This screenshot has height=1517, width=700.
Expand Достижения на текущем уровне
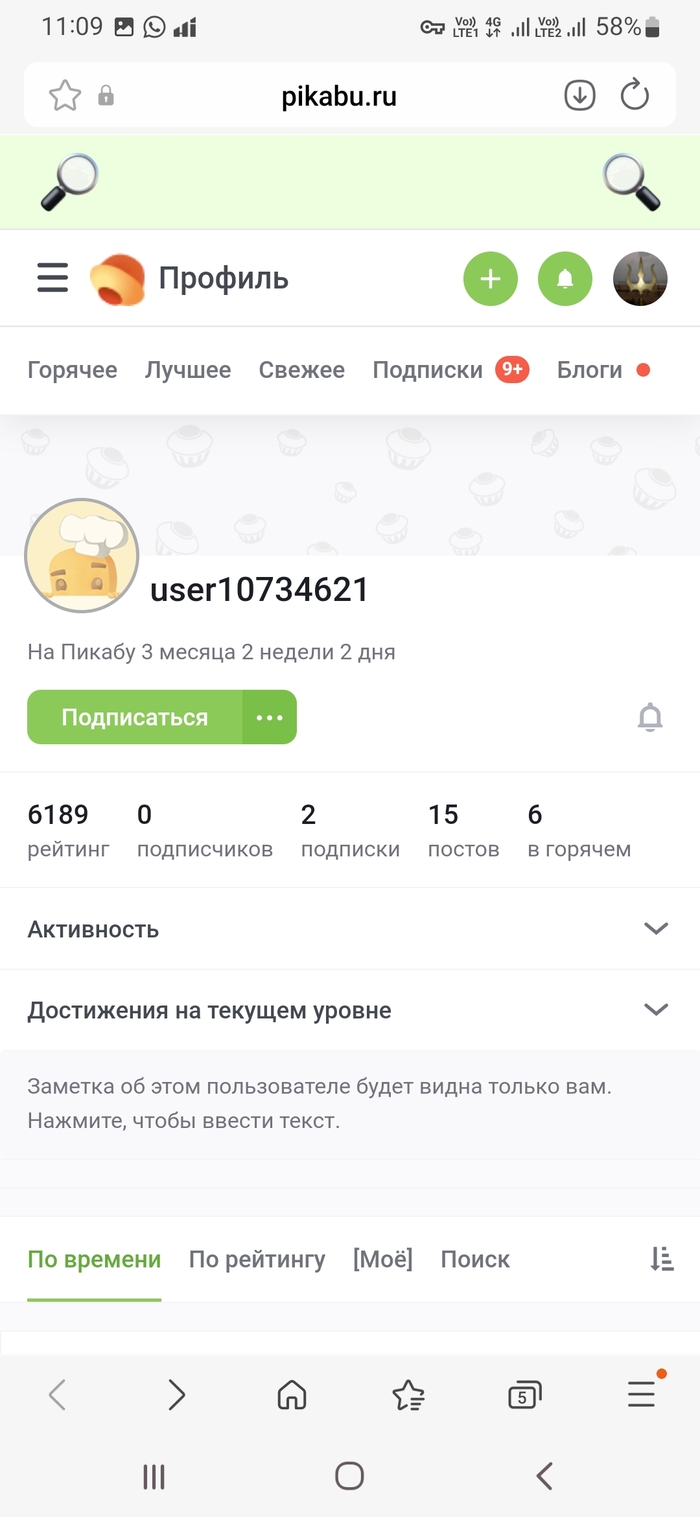(350, 1010)
